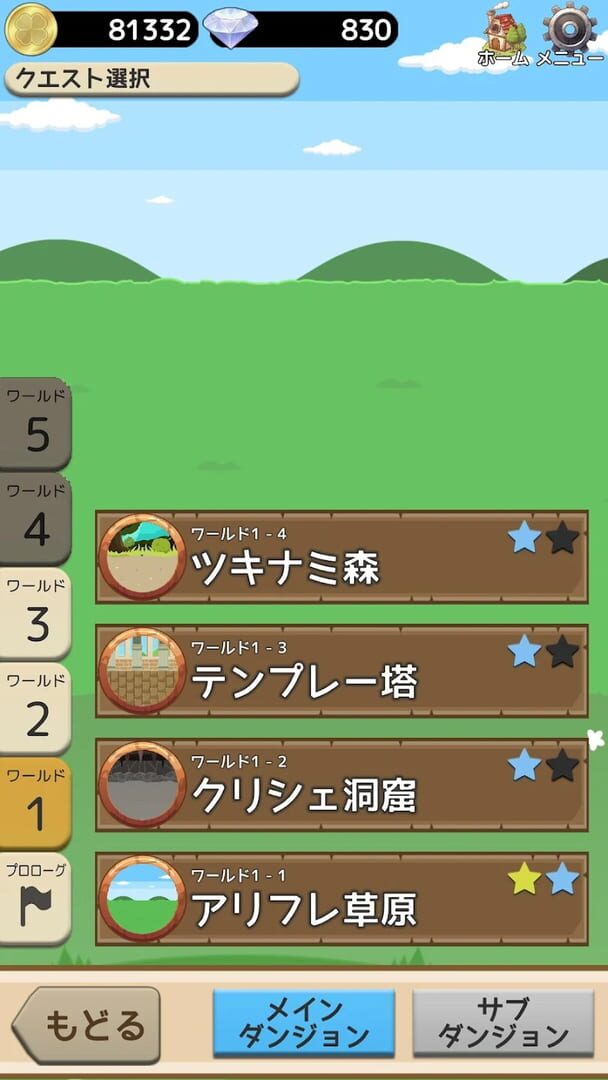This screenshot has height=1080, width=608.
Task: Choose the クリシェ洞窟 quest
Action: coord(342,785)
